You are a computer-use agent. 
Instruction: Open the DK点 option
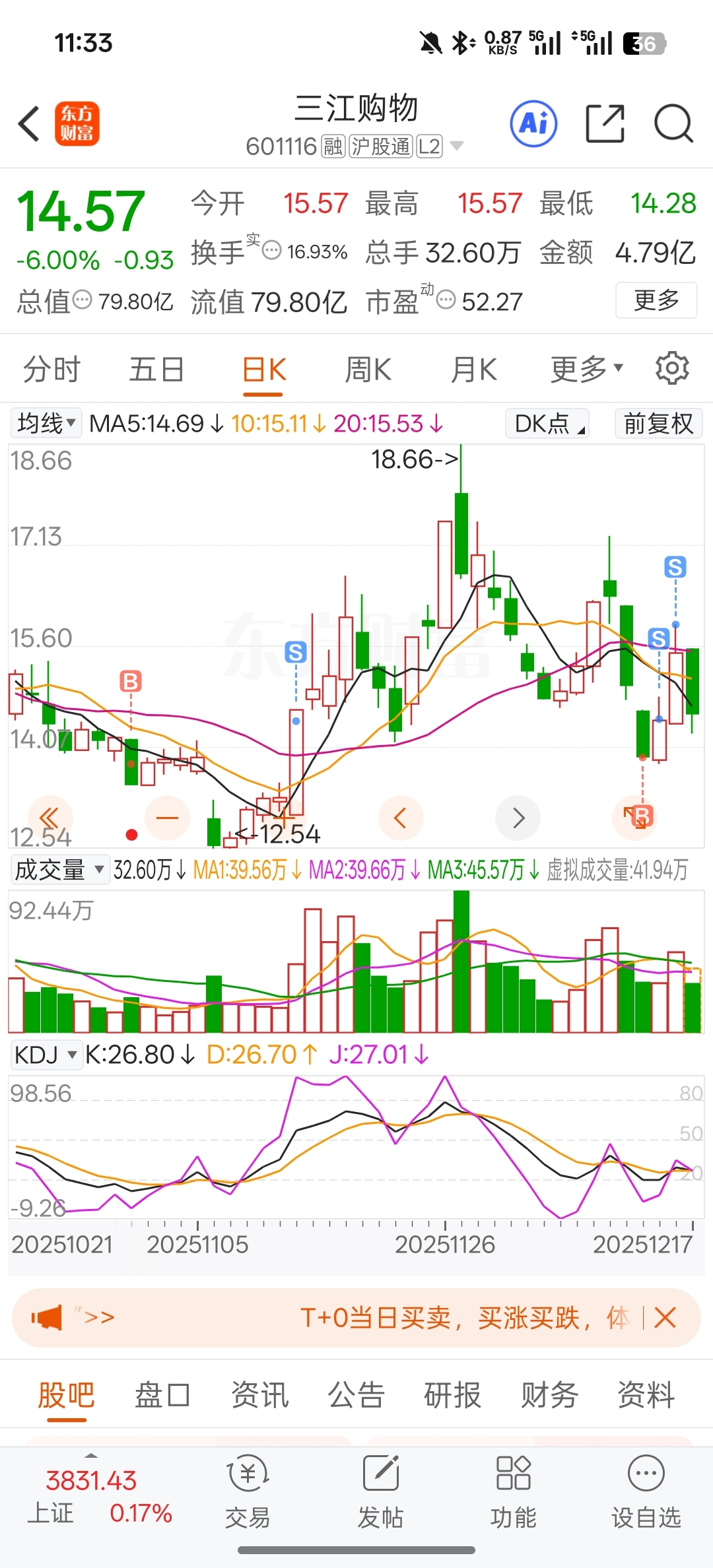pos(547,423)
